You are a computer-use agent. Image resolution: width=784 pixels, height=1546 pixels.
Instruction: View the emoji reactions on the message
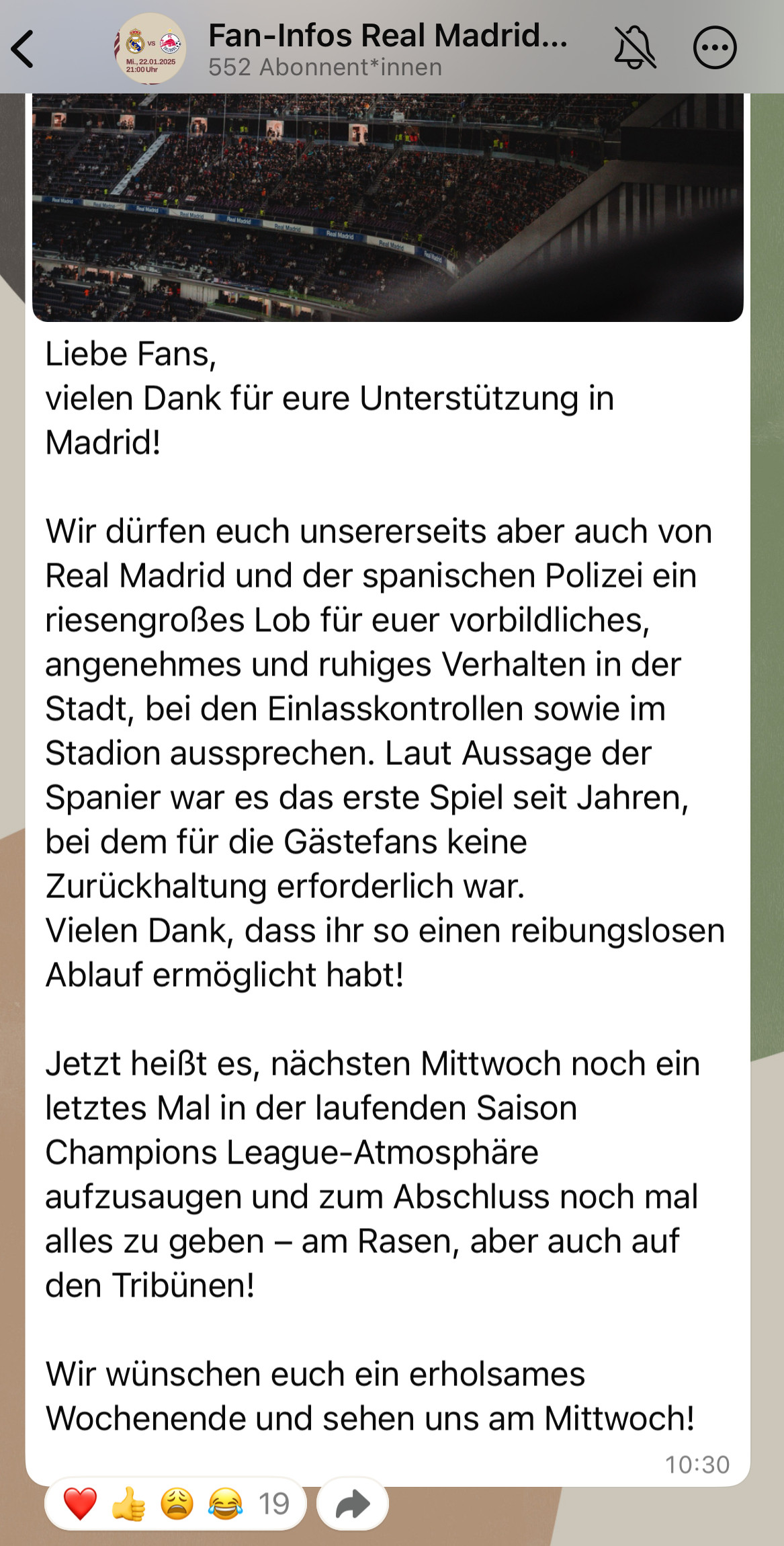tap(175, 1504)
